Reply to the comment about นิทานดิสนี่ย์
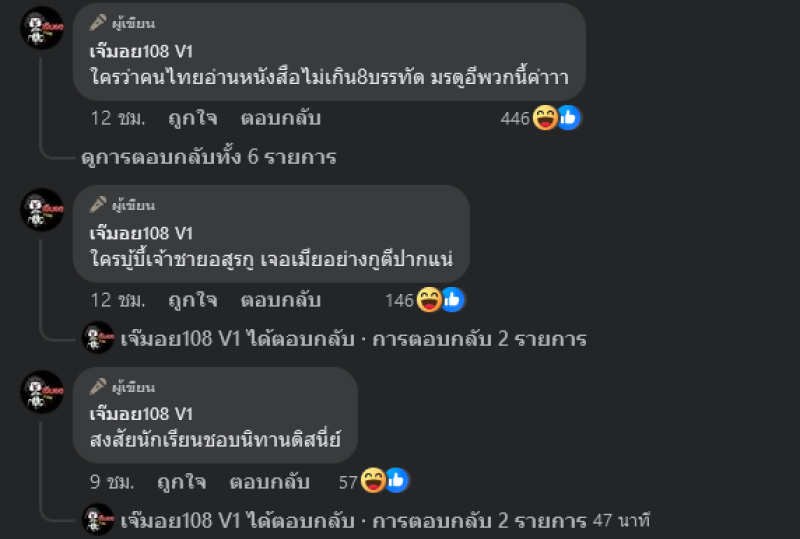The width and height of the screenshot is (800, 539). click(269, 482)
